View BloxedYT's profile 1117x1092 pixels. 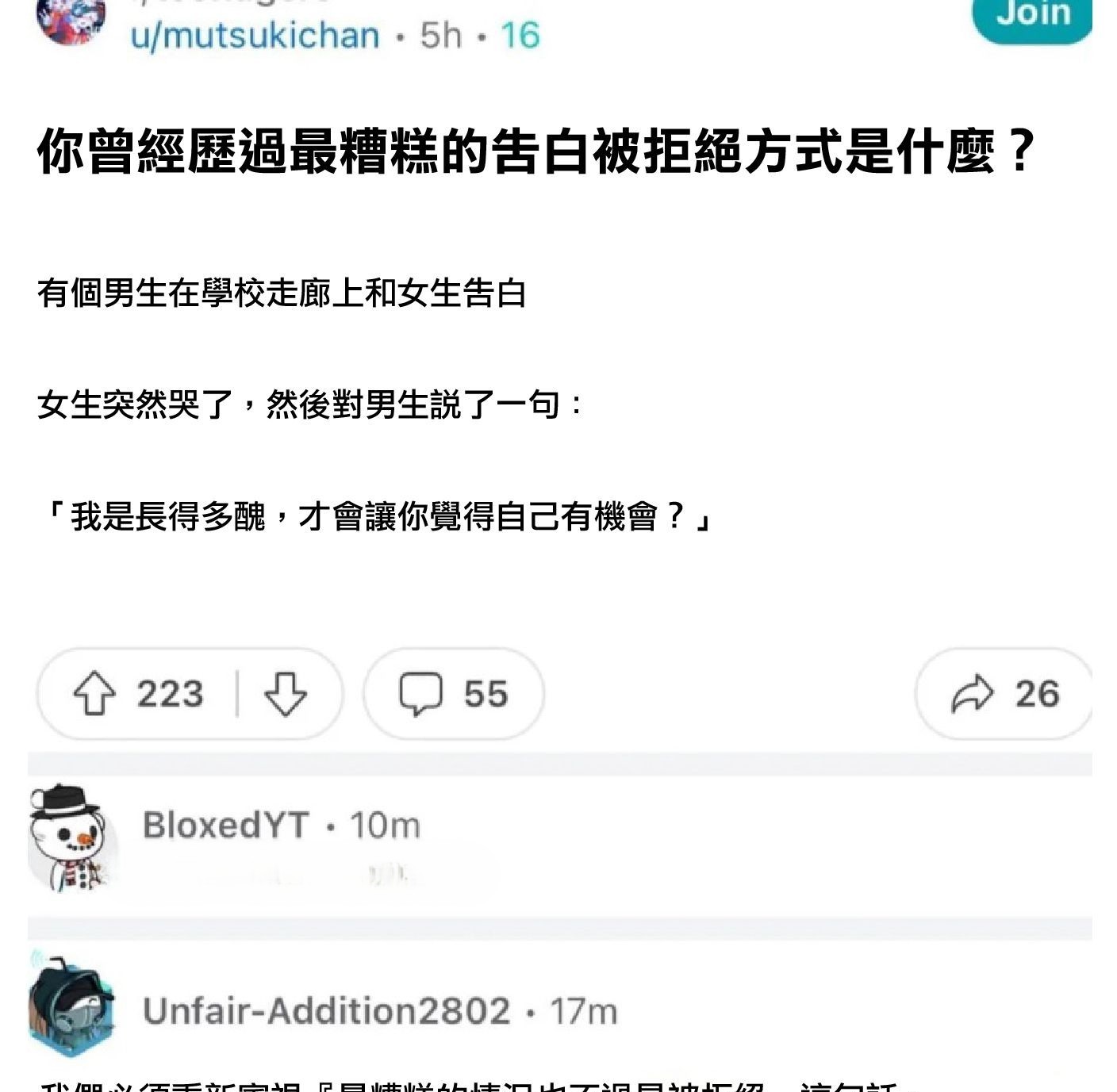pyautogui.click(x=225, y=826)
